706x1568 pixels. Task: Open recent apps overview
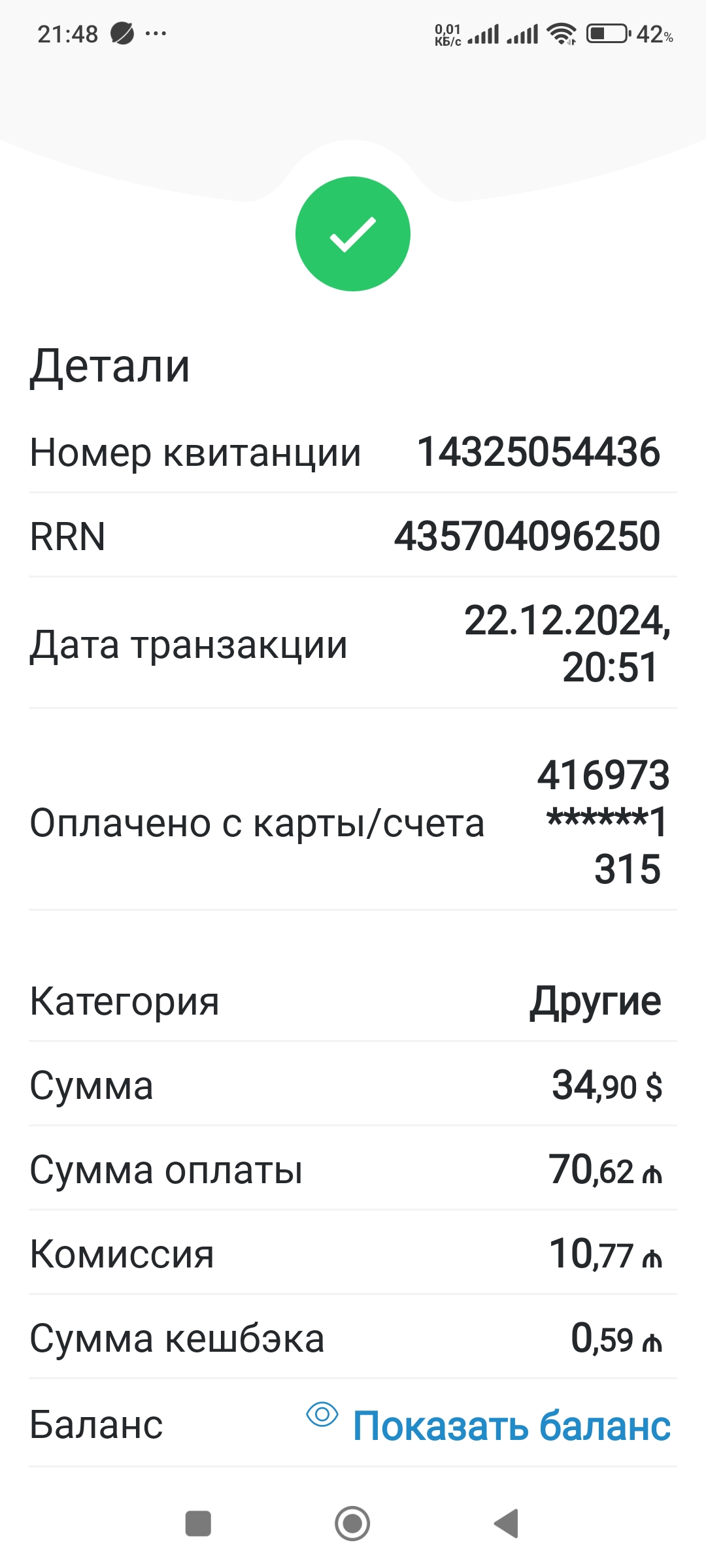point(198,1524)
